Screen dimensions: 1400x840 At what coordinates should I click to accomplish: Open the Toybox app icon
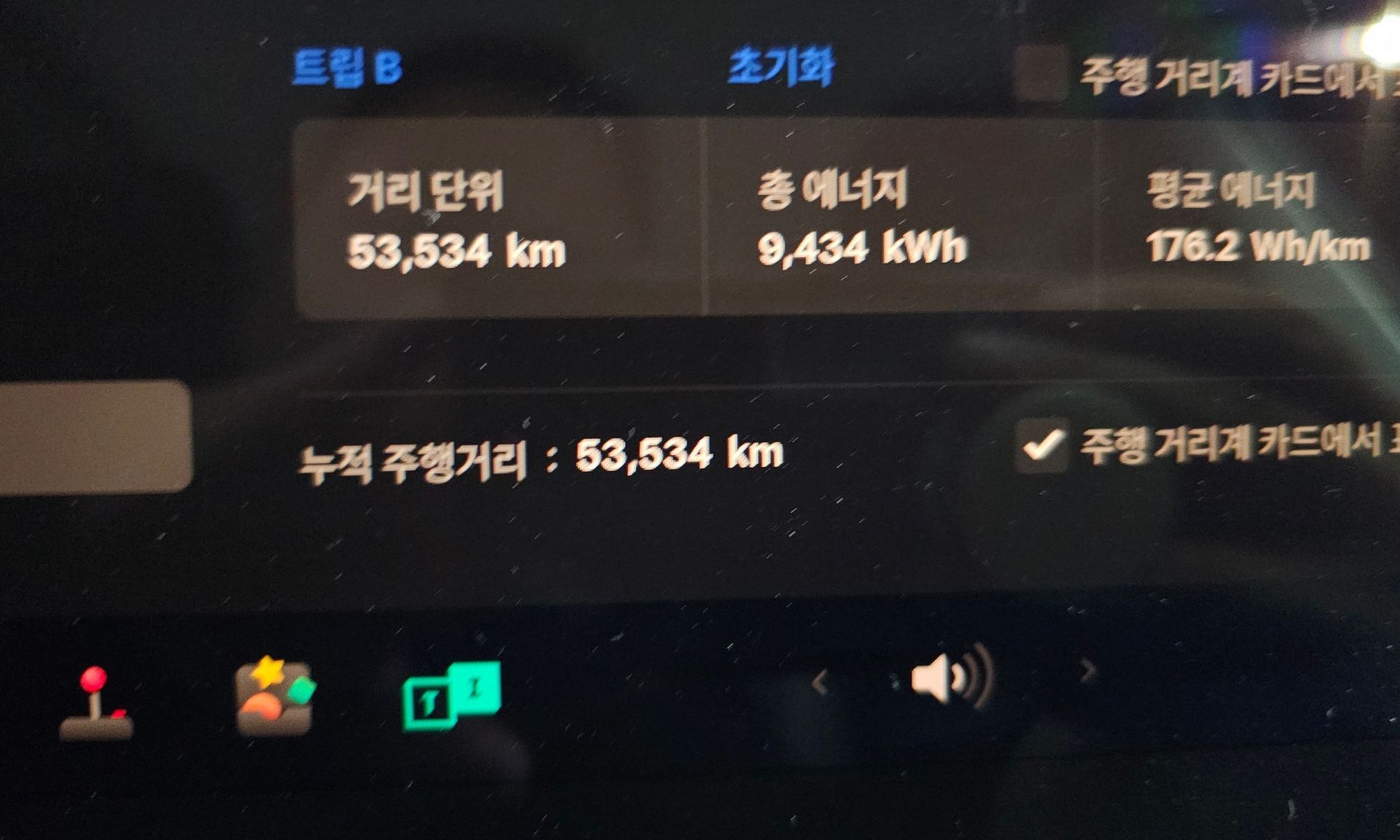tap(274, 696)
